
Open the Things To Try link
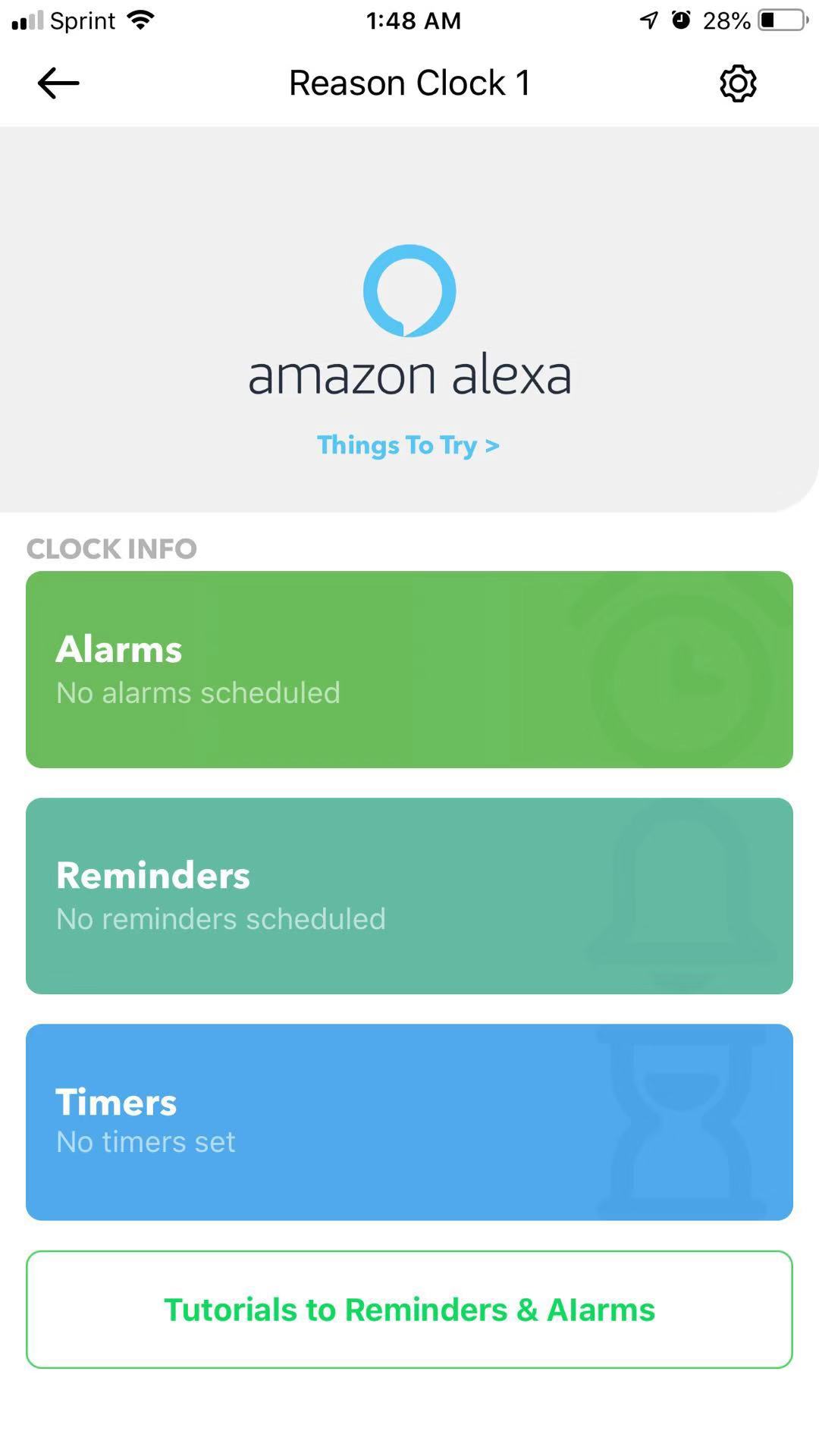(x=408, y=445)
